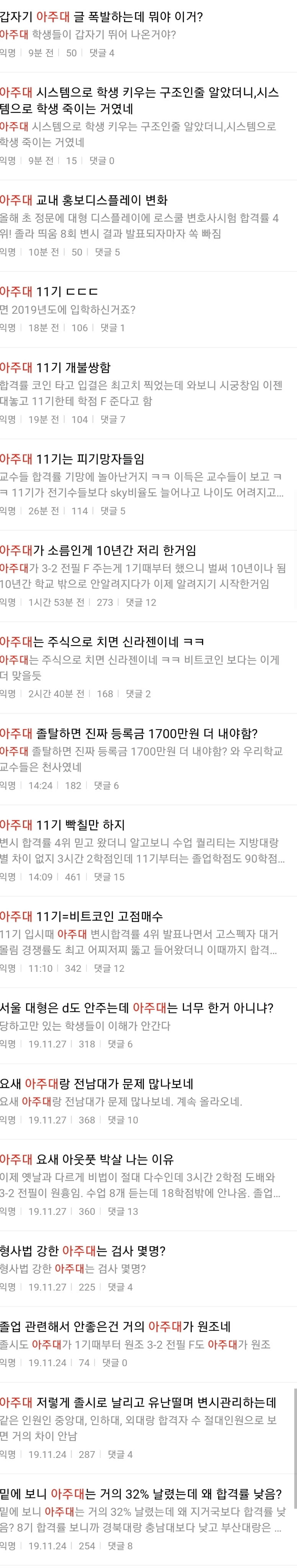Open post '아주대 11기는 피기망자들임'
The width and height of the screenshot is (297, 1568).
pos(72,459)
